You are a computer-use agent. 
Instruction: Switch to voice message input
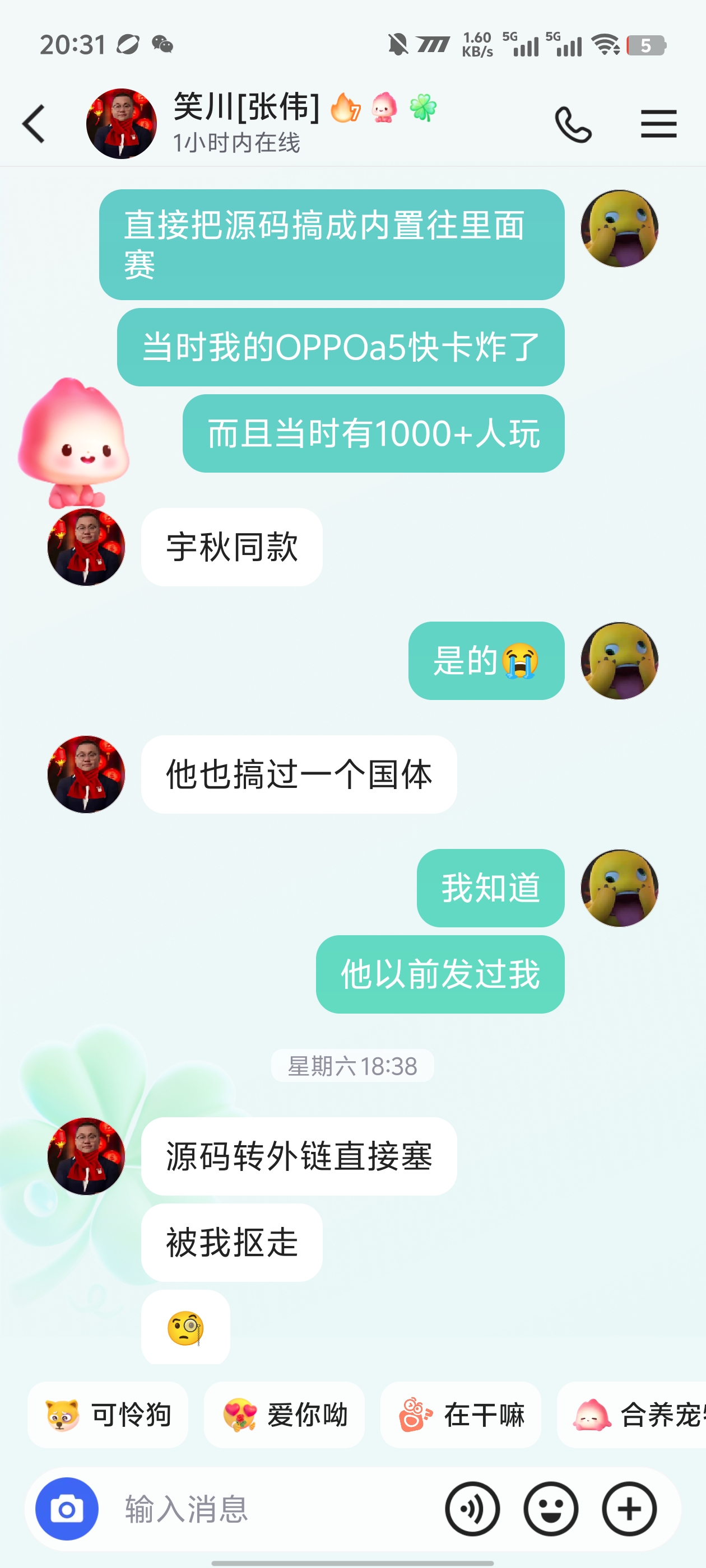point(472,1509)
